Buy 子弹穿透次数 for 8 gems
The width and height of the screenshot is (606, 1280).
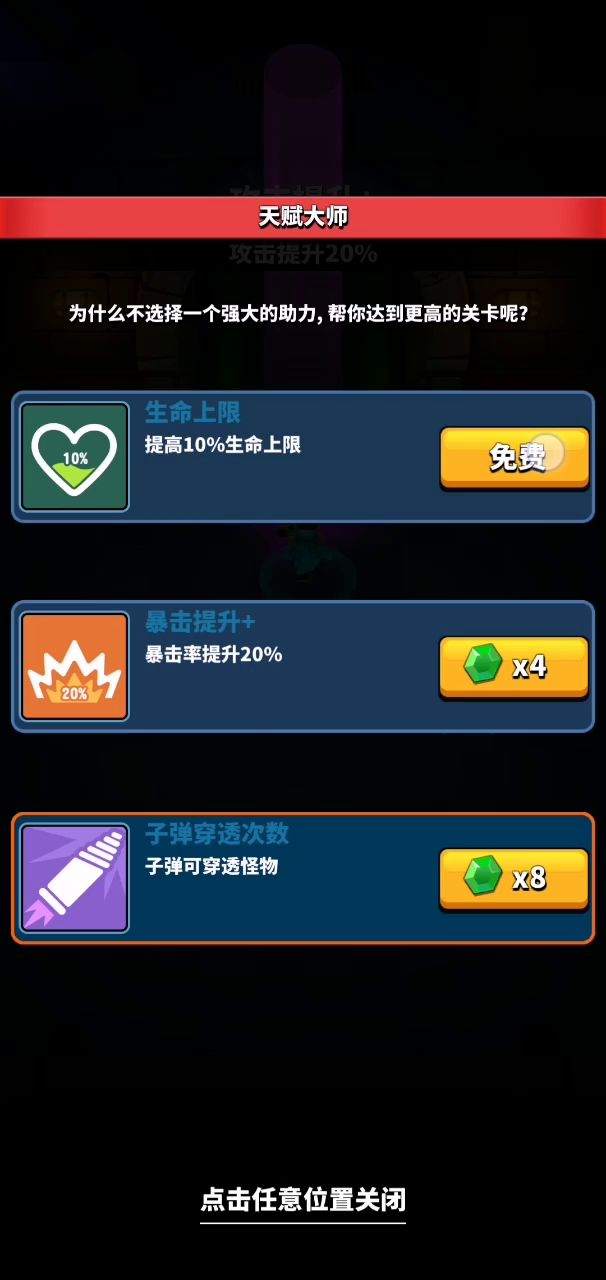514,878
